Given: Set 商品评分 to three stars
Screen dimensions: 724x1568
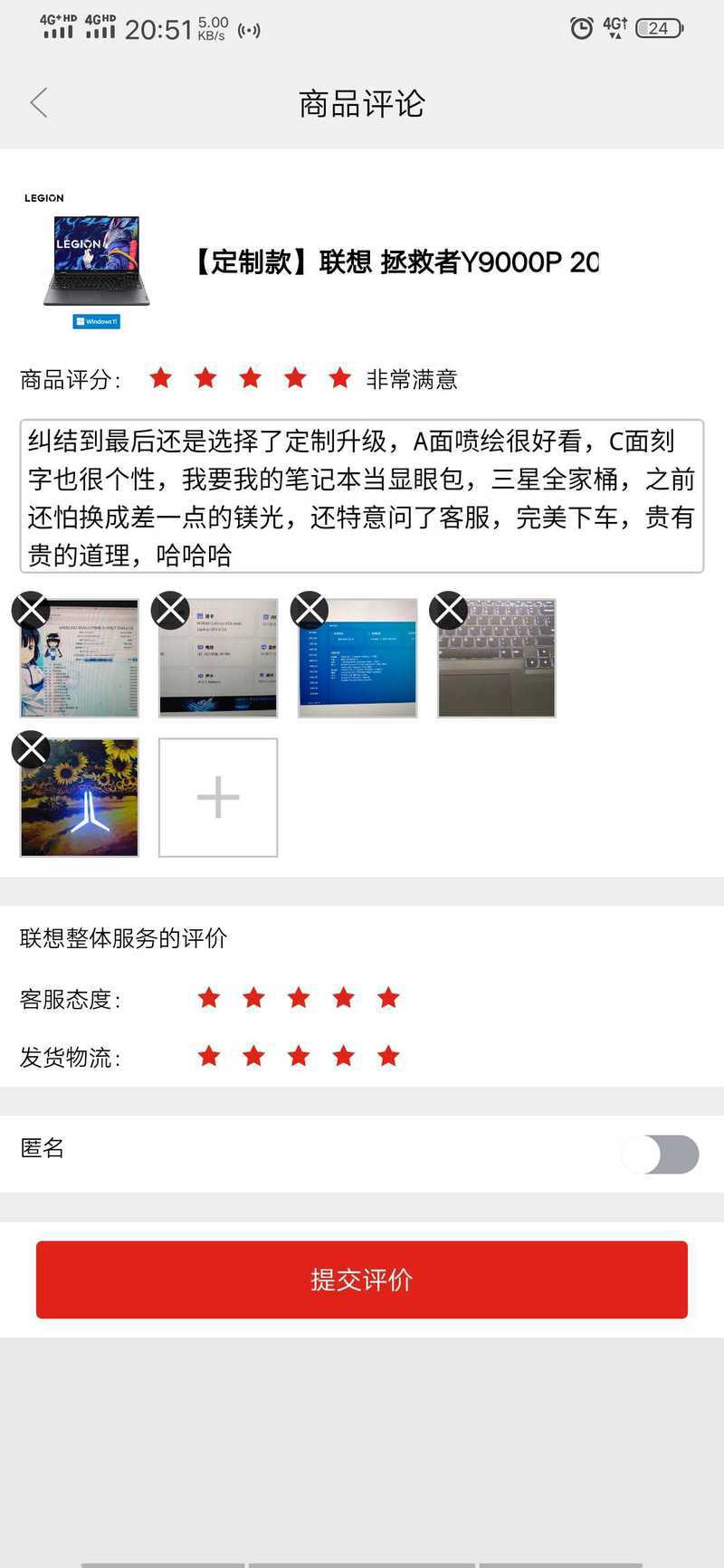Looking at the screenshot, I should click(250, 378).
